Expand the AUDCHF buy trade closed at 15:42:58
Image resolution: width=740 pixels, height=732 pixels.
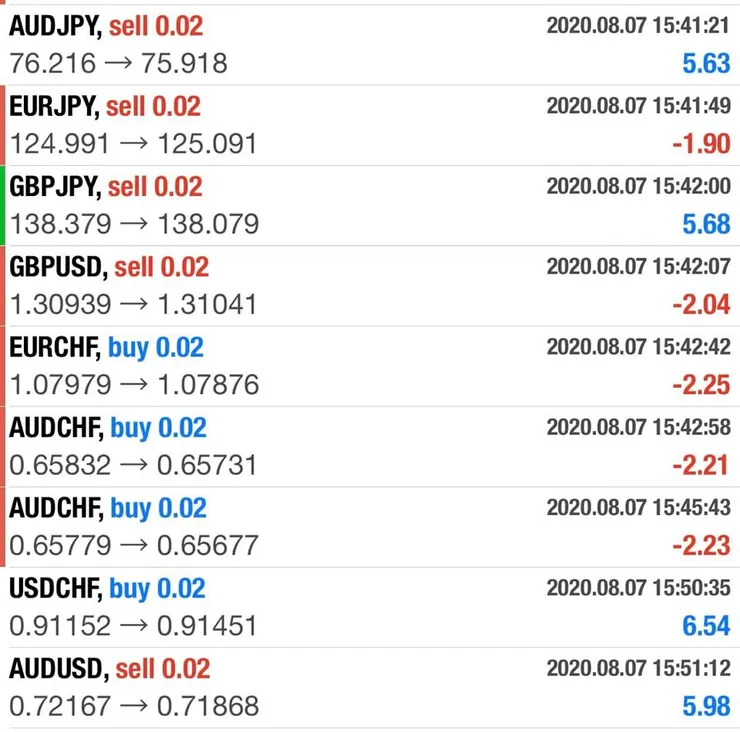click(370, 446)
